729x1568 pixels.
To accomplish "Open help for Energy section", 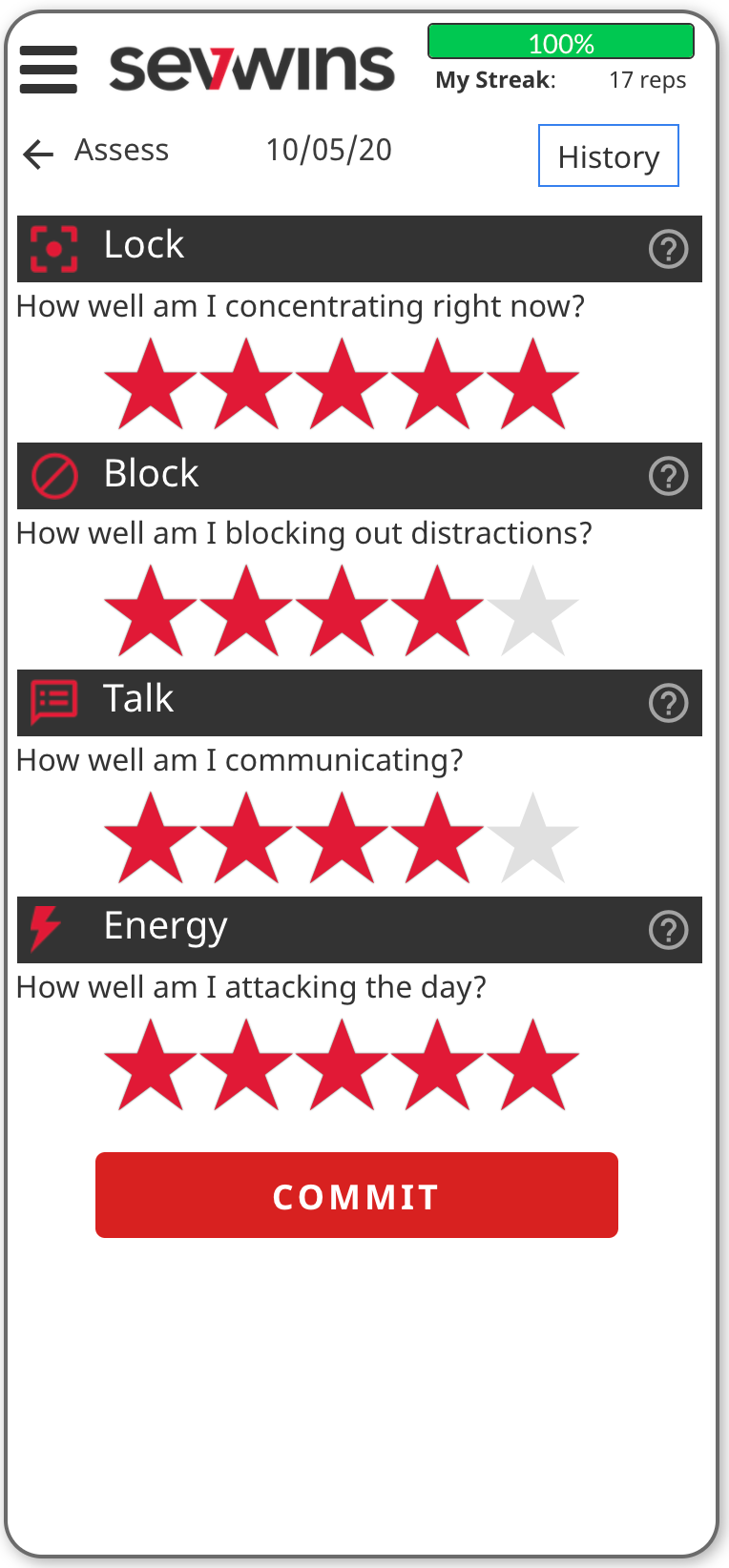I will (668, 930).
